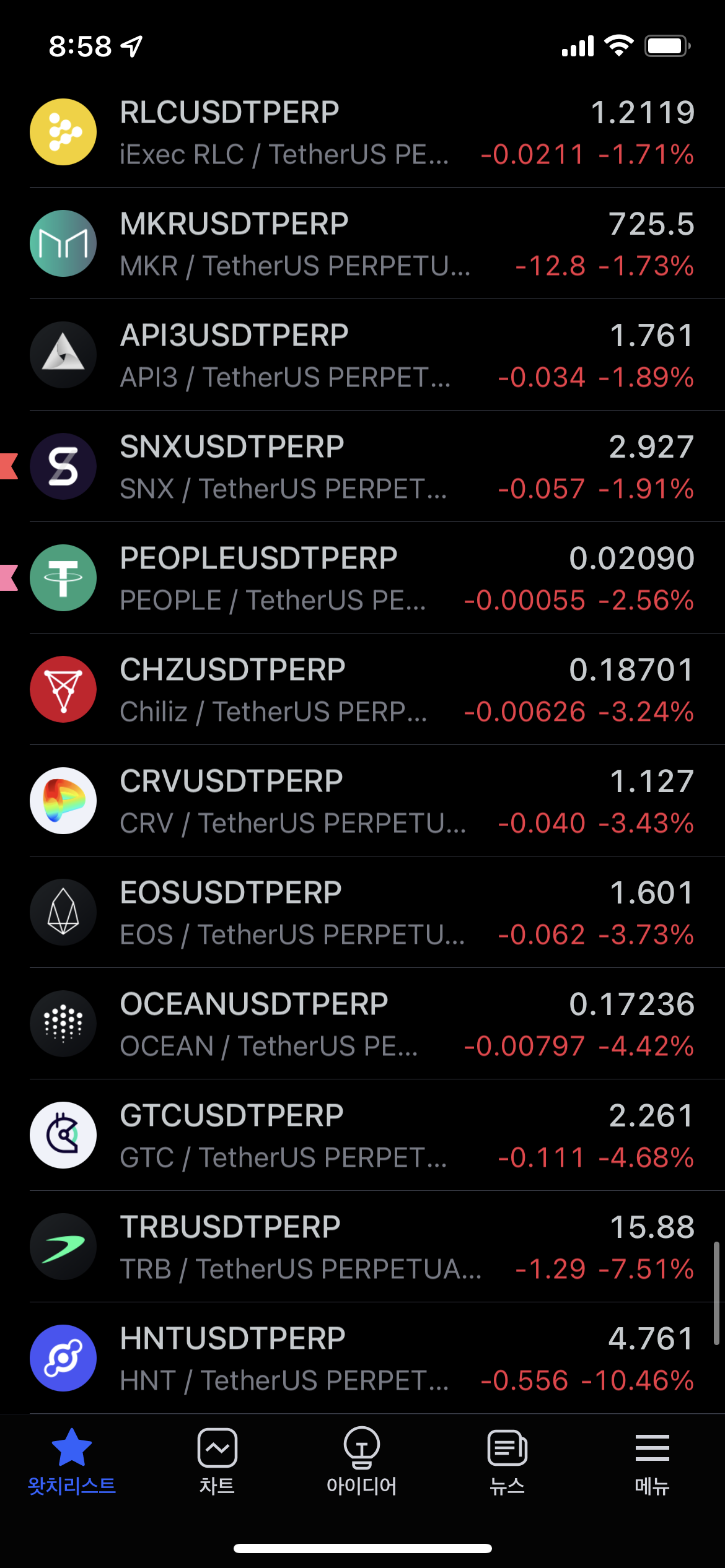This screenshot has width=725, height=1568.
Task: Select the EOSUSDTPERP entry
Action: pyautogui.click(x=362, y=912)
